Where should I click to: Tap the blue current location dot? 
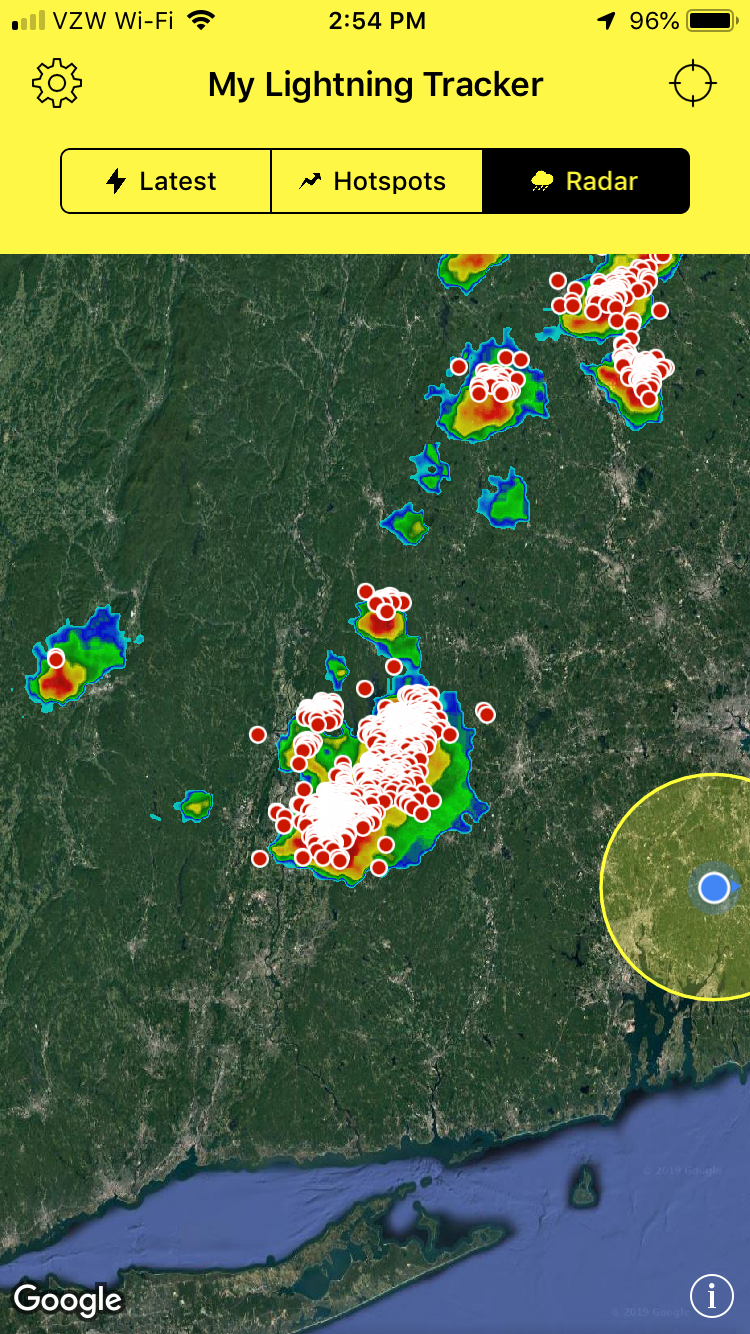pos(713,887)
